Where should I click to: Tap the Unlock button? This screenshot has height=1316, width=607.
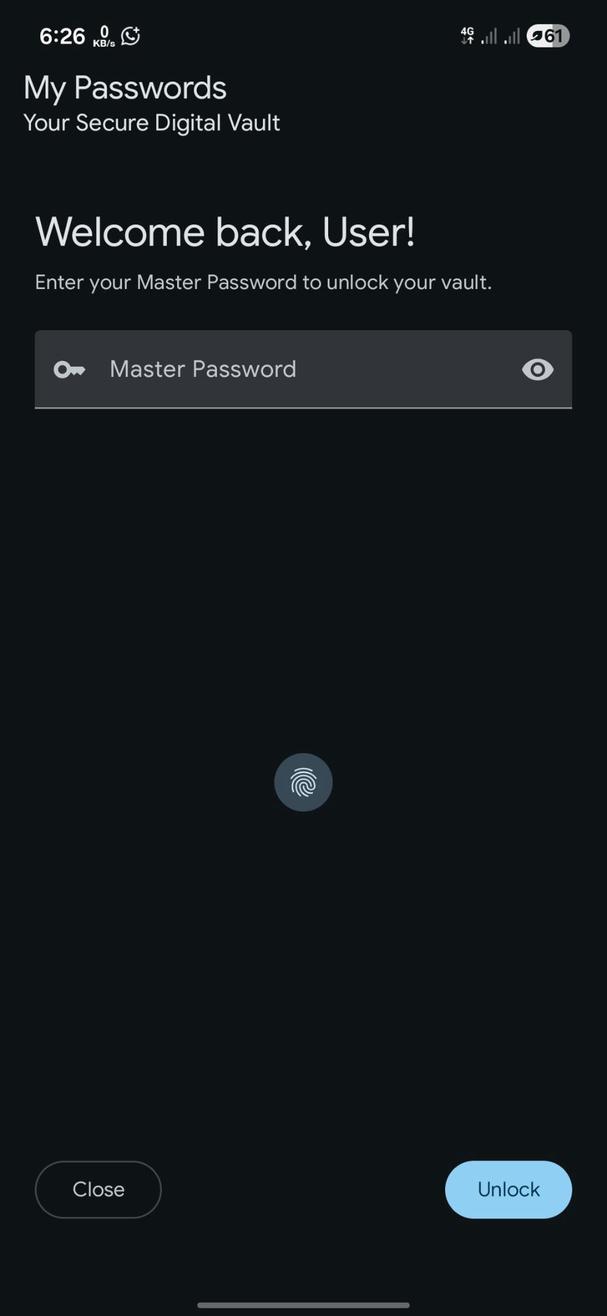point(508,1189)
